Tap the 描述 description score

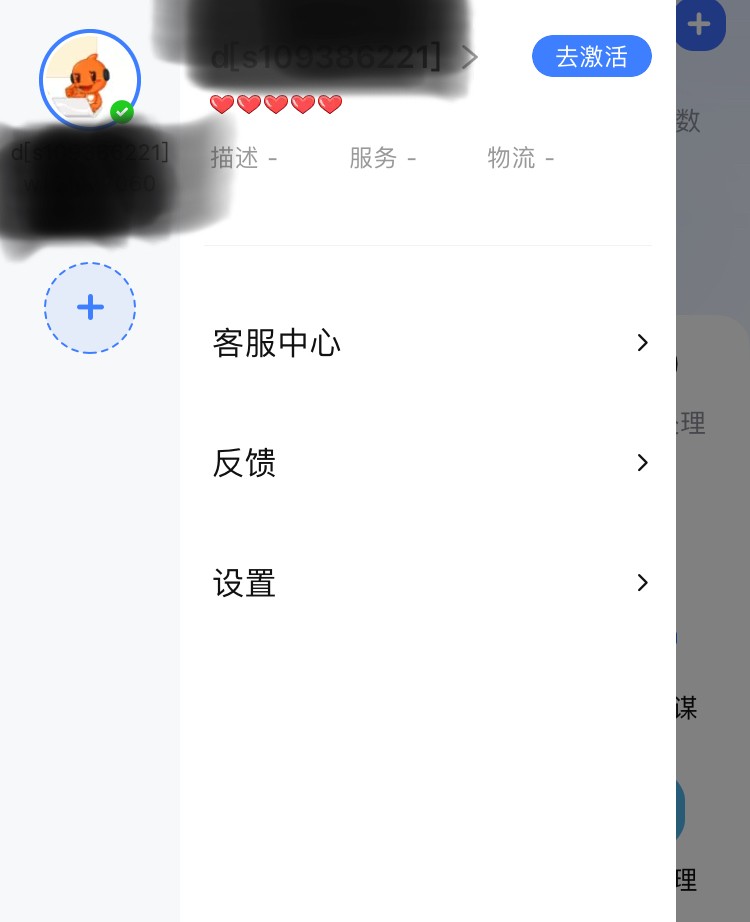point(245,158)
